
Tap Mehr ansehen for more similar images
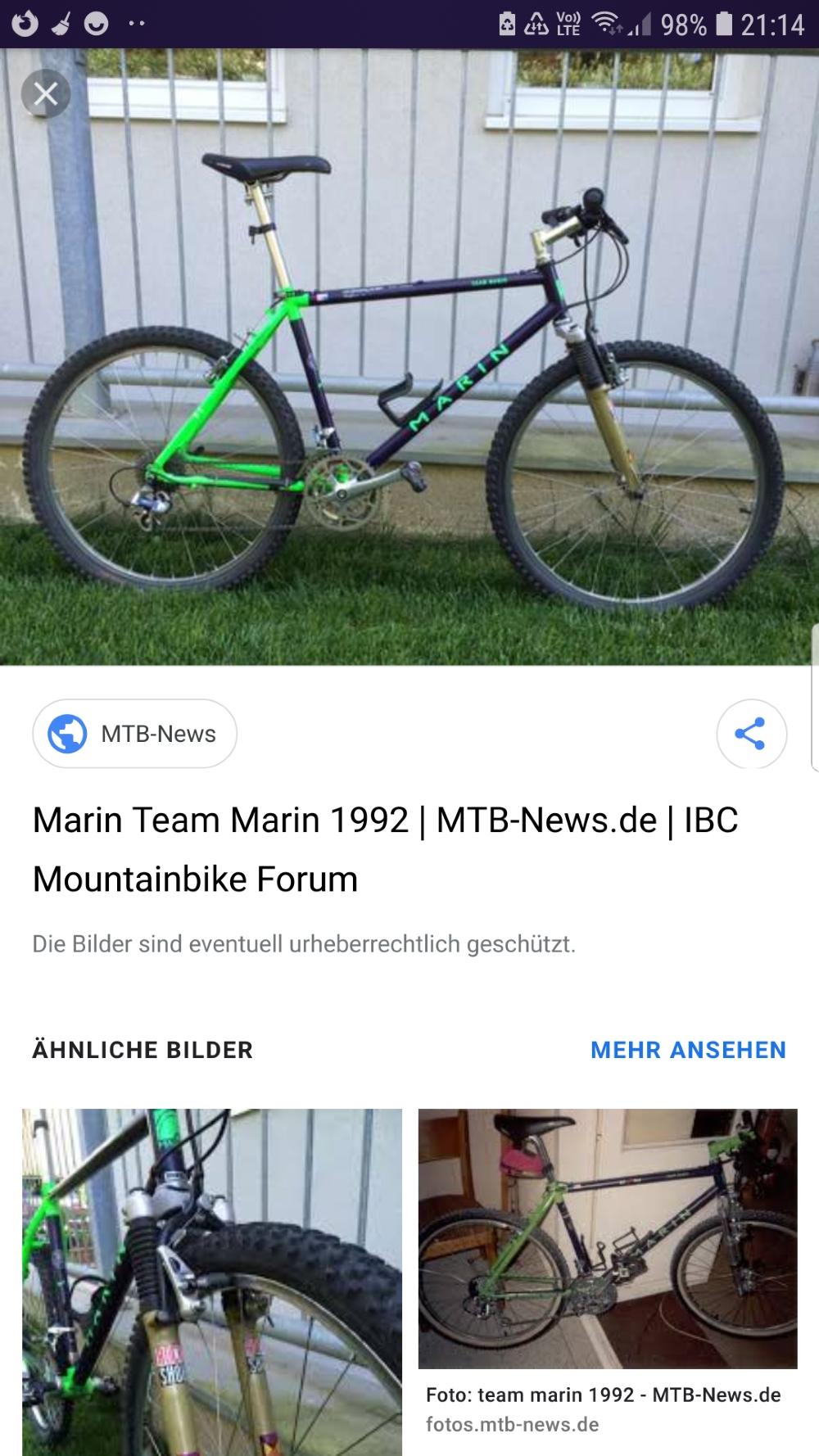pyautogui.click(x=688, y=1050)
